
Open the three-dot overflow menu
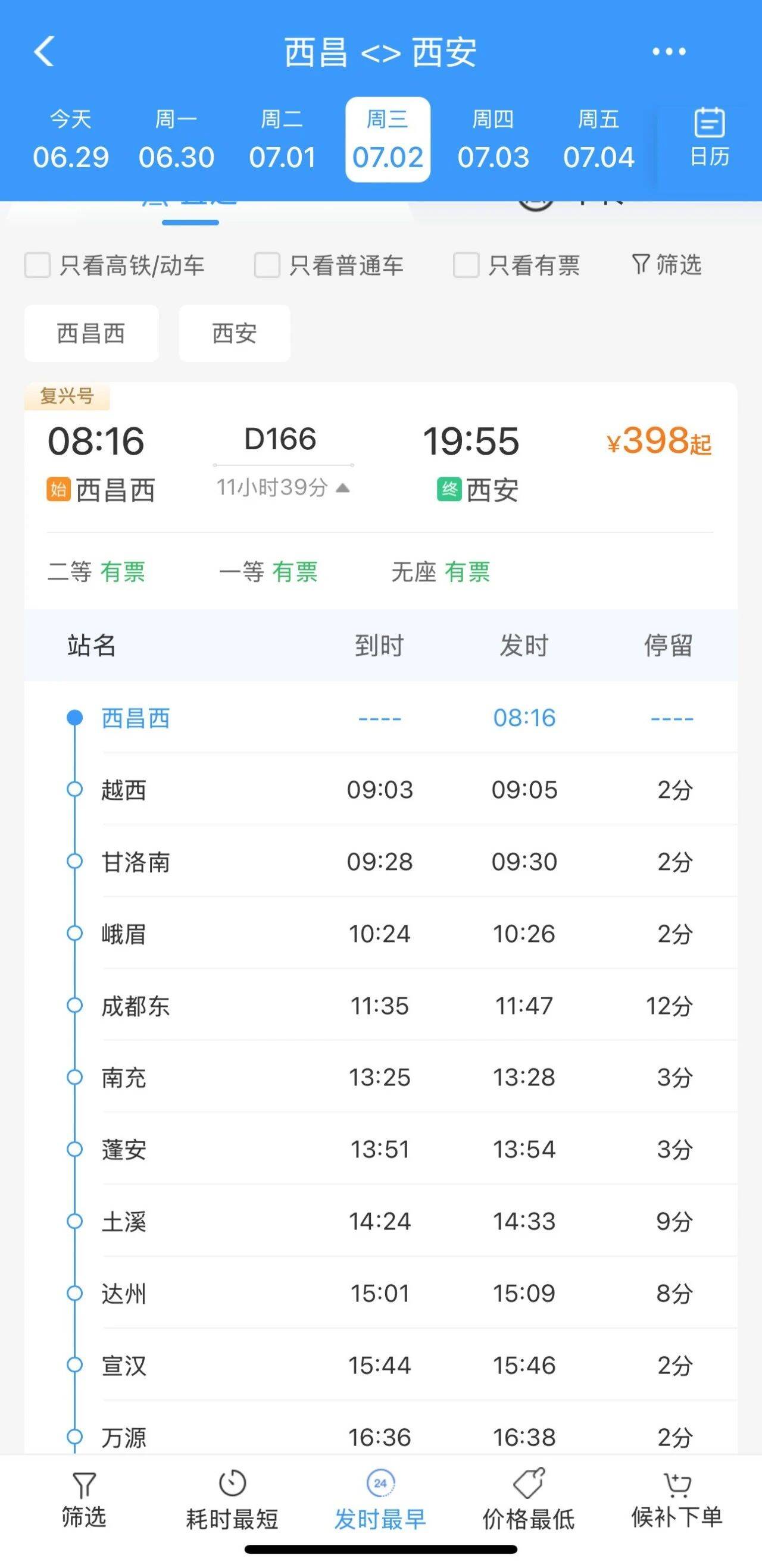point(669,52)
